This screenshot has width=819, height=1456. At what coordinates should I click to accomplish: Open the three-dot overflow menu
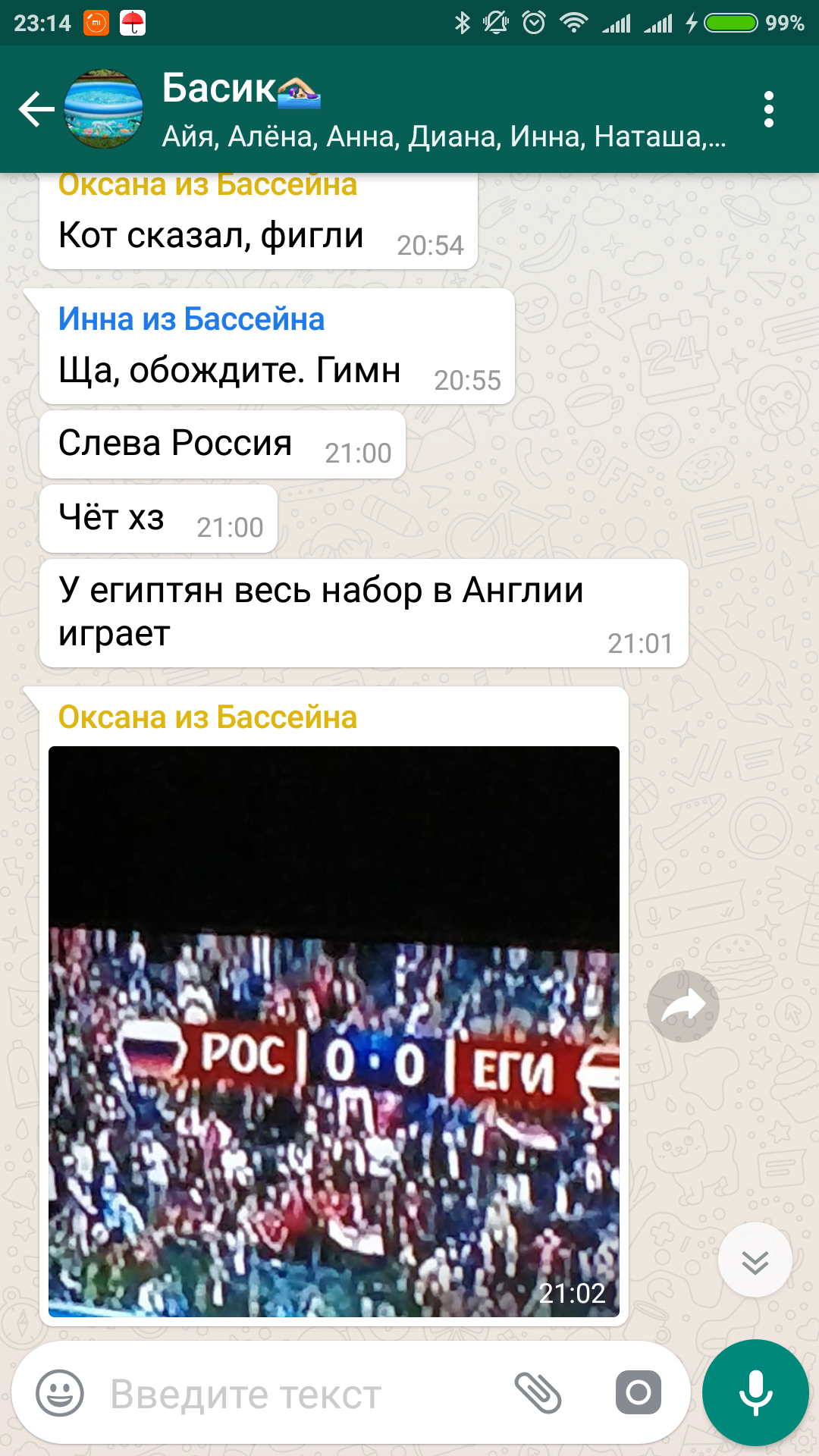click(769, 110)
